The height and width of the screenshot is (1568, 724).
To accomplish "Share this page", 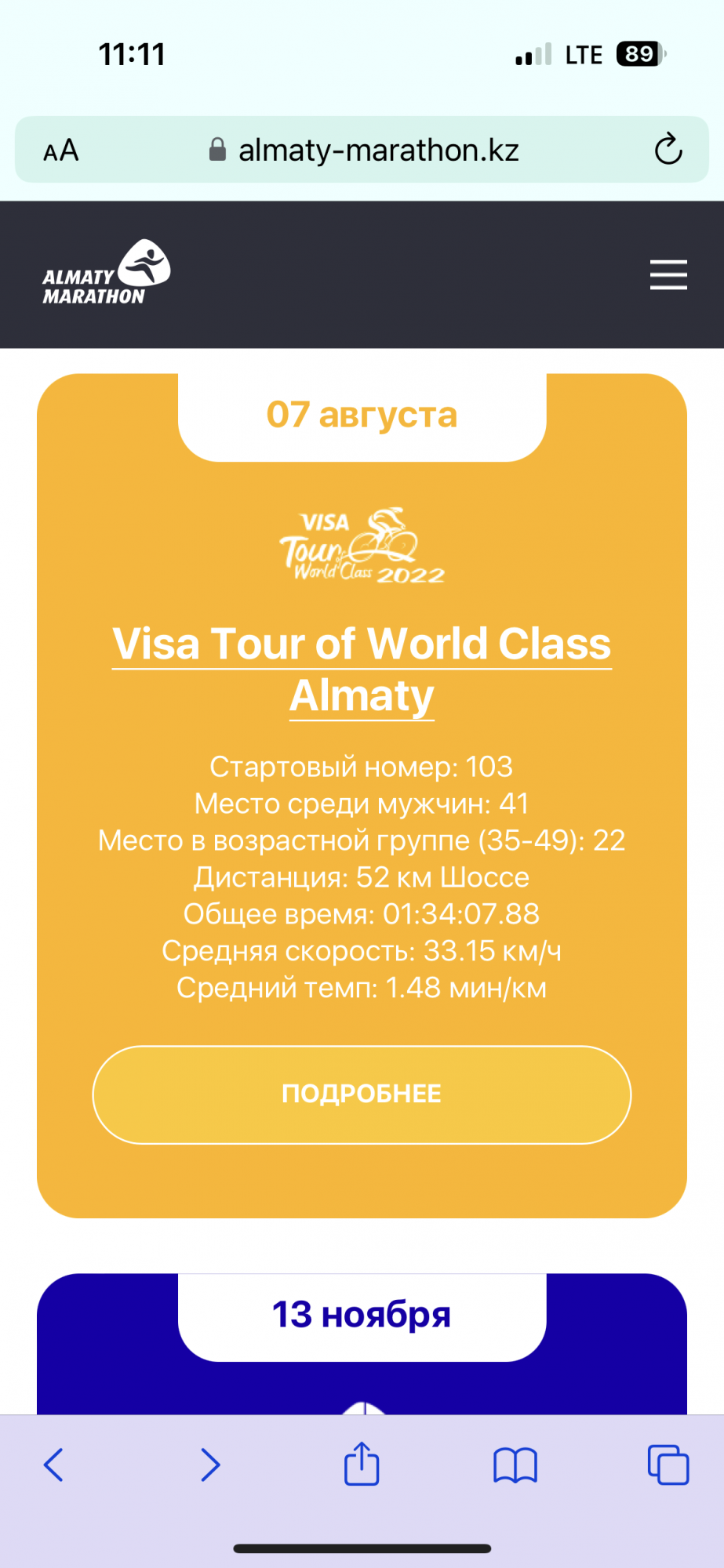I will pyautogui.click(x=362, y=1464).
